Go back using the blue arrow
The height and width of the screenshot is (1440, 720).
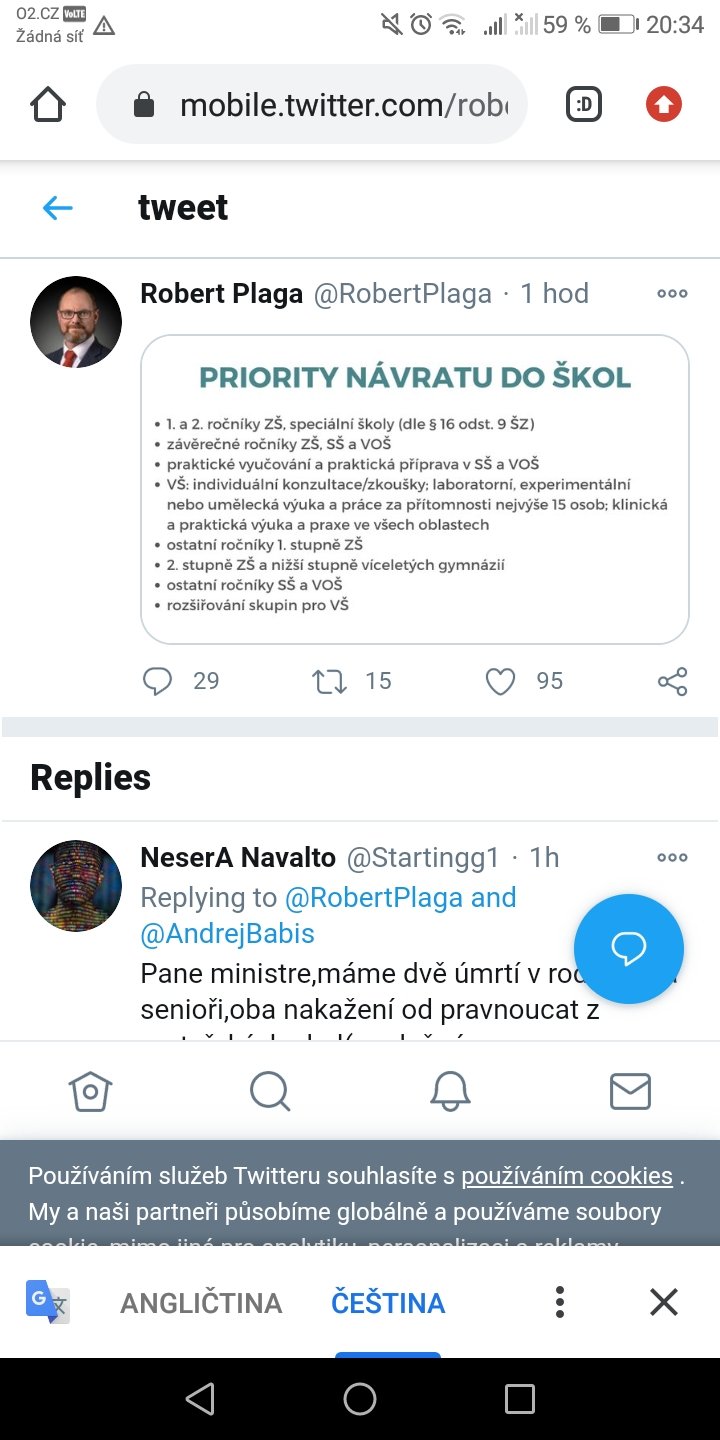58,208
